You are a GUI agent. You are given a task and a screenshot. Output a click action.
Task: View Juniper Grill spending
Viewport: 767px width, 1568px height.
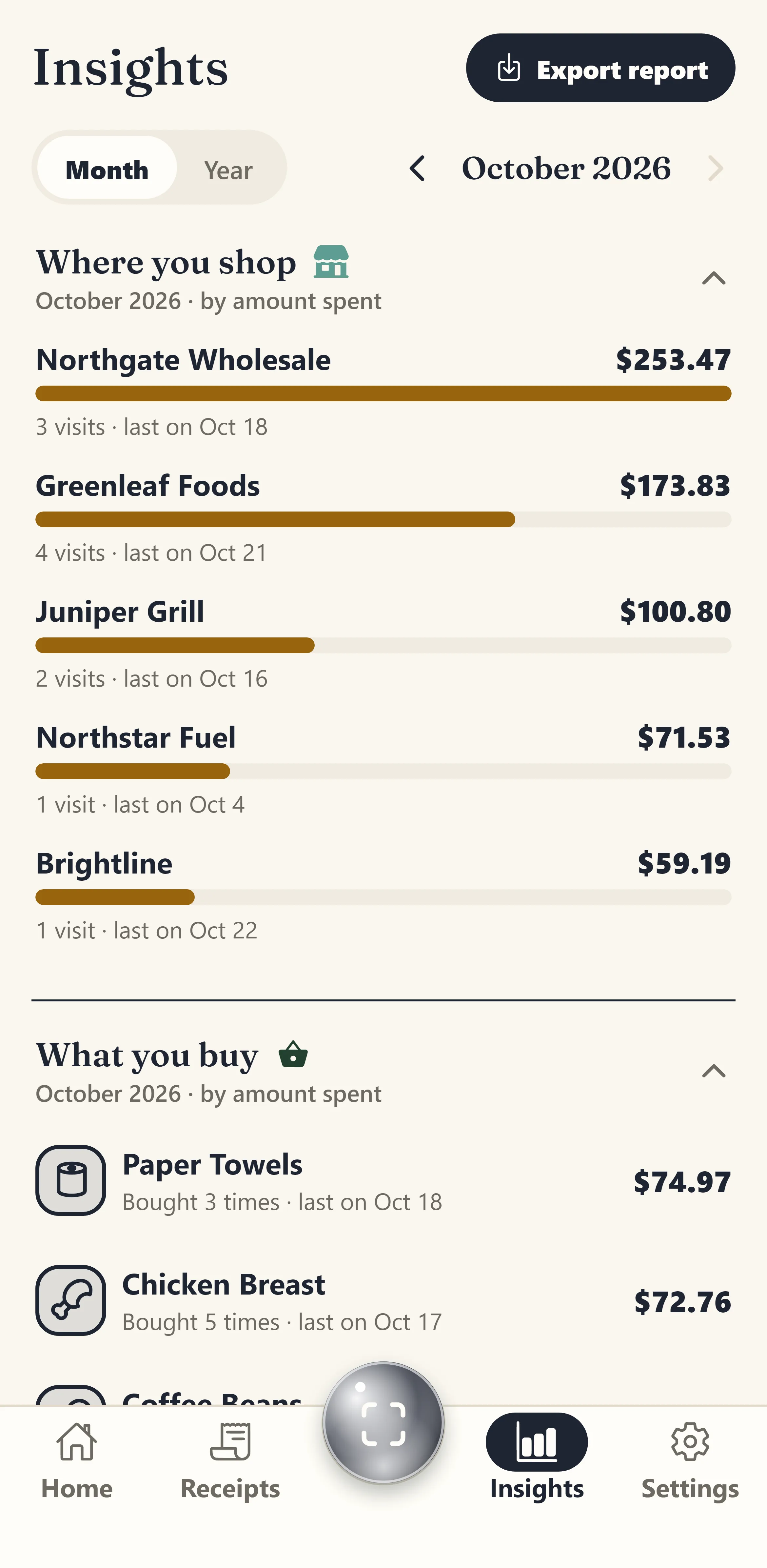pos(383,643)
